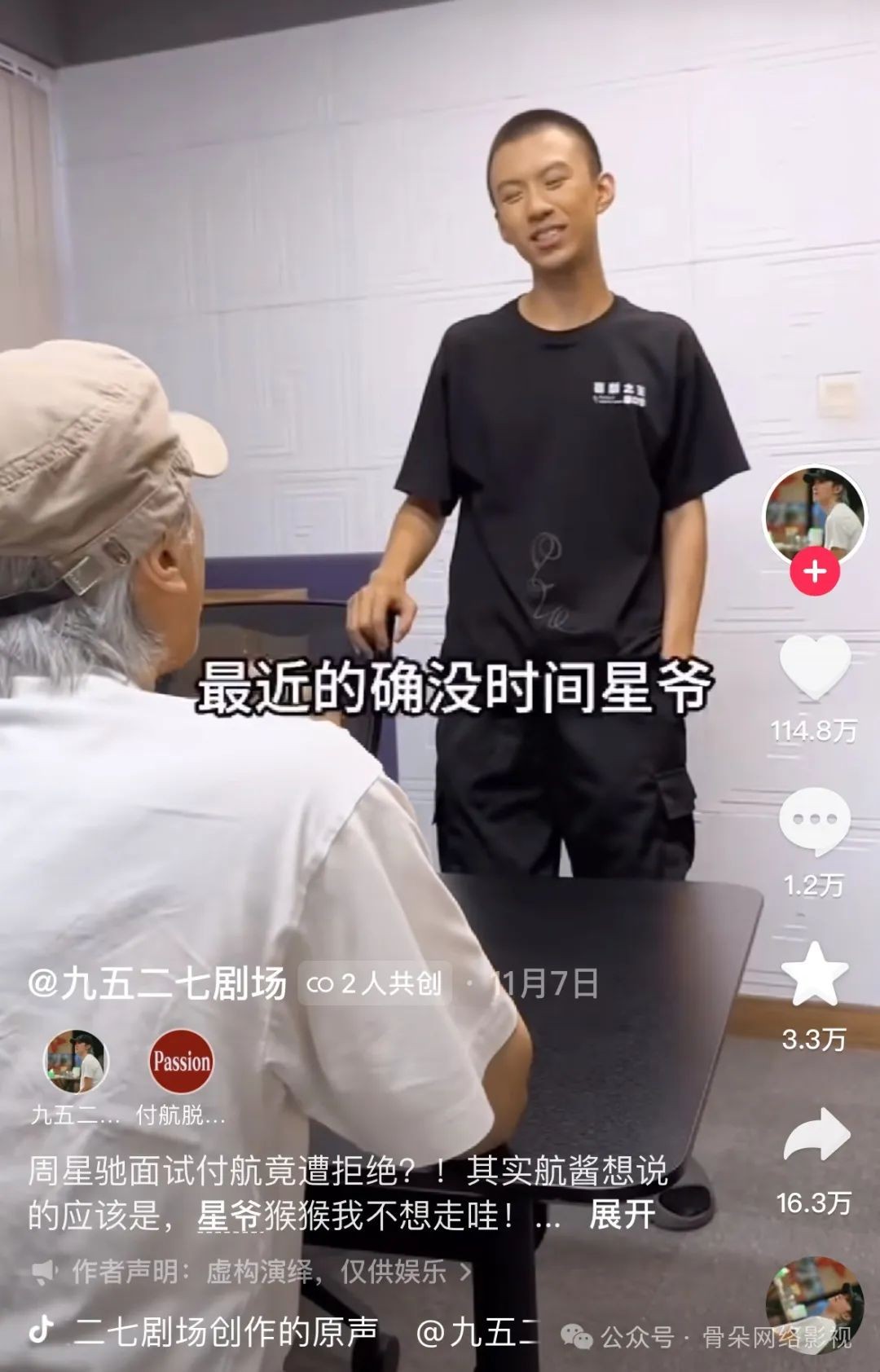The image size is (880, 1372).
Task: Add this video to favorites via star
Action: tap(814, 974)
